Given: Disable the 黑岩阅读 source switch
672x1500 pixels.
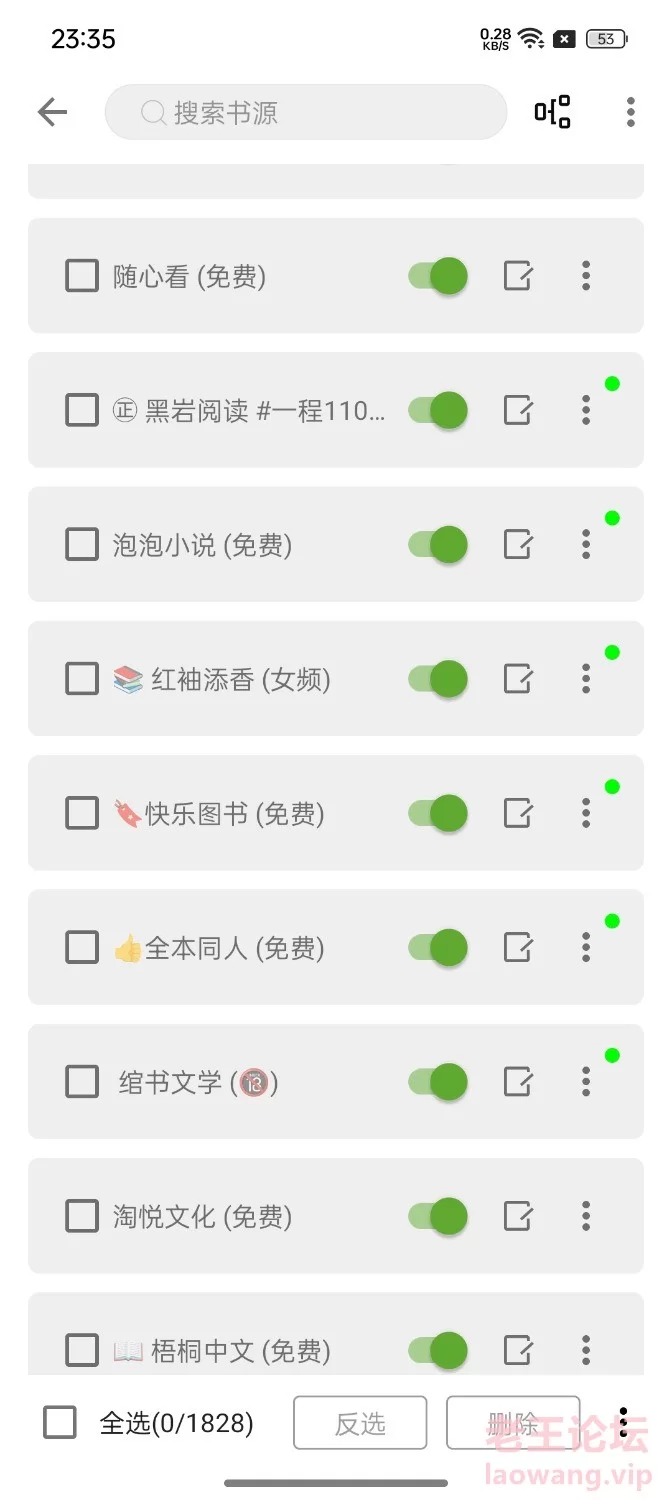Looking at the screenshot, I should tap(438, 410).
